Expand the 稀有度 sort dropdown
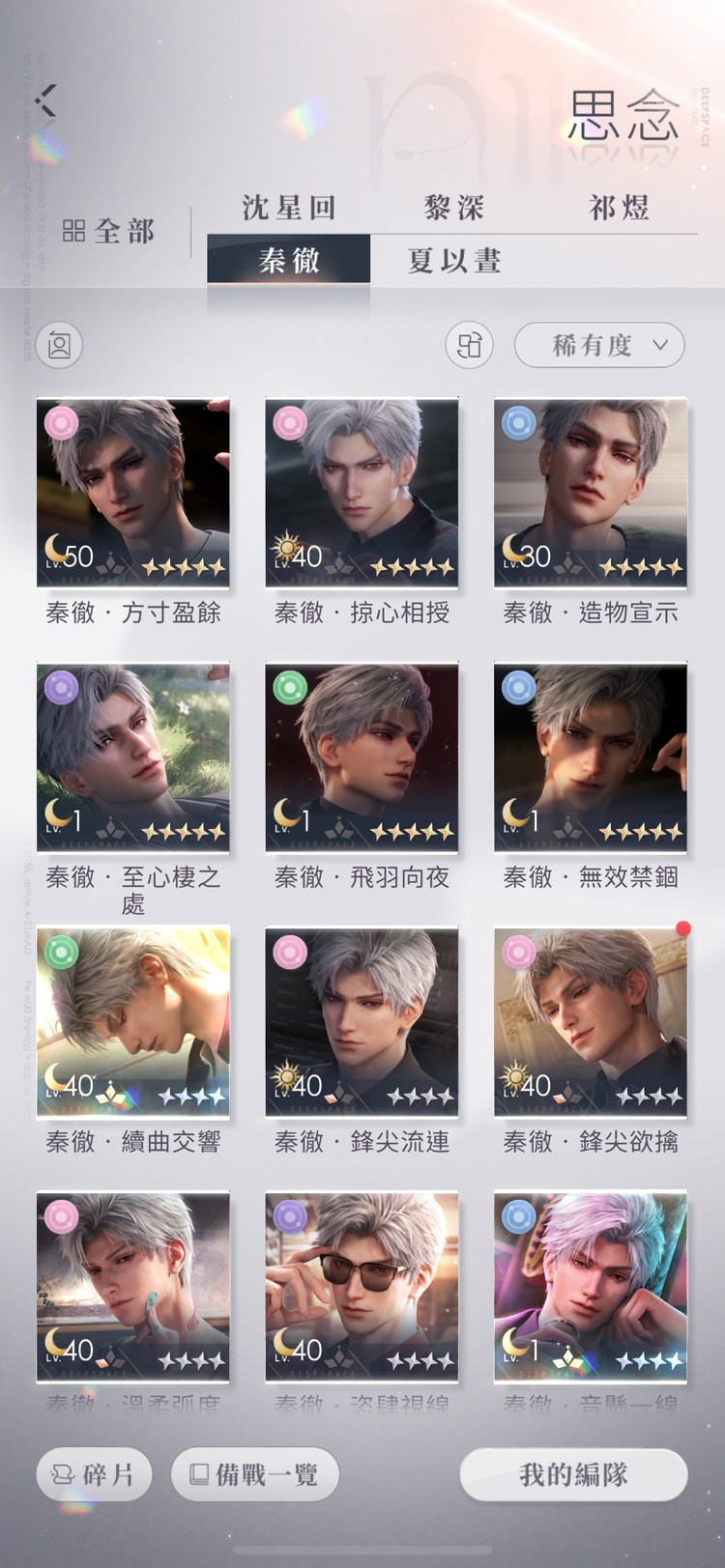Viewport: 725px width, 1568px height. (x=599, y=345)
